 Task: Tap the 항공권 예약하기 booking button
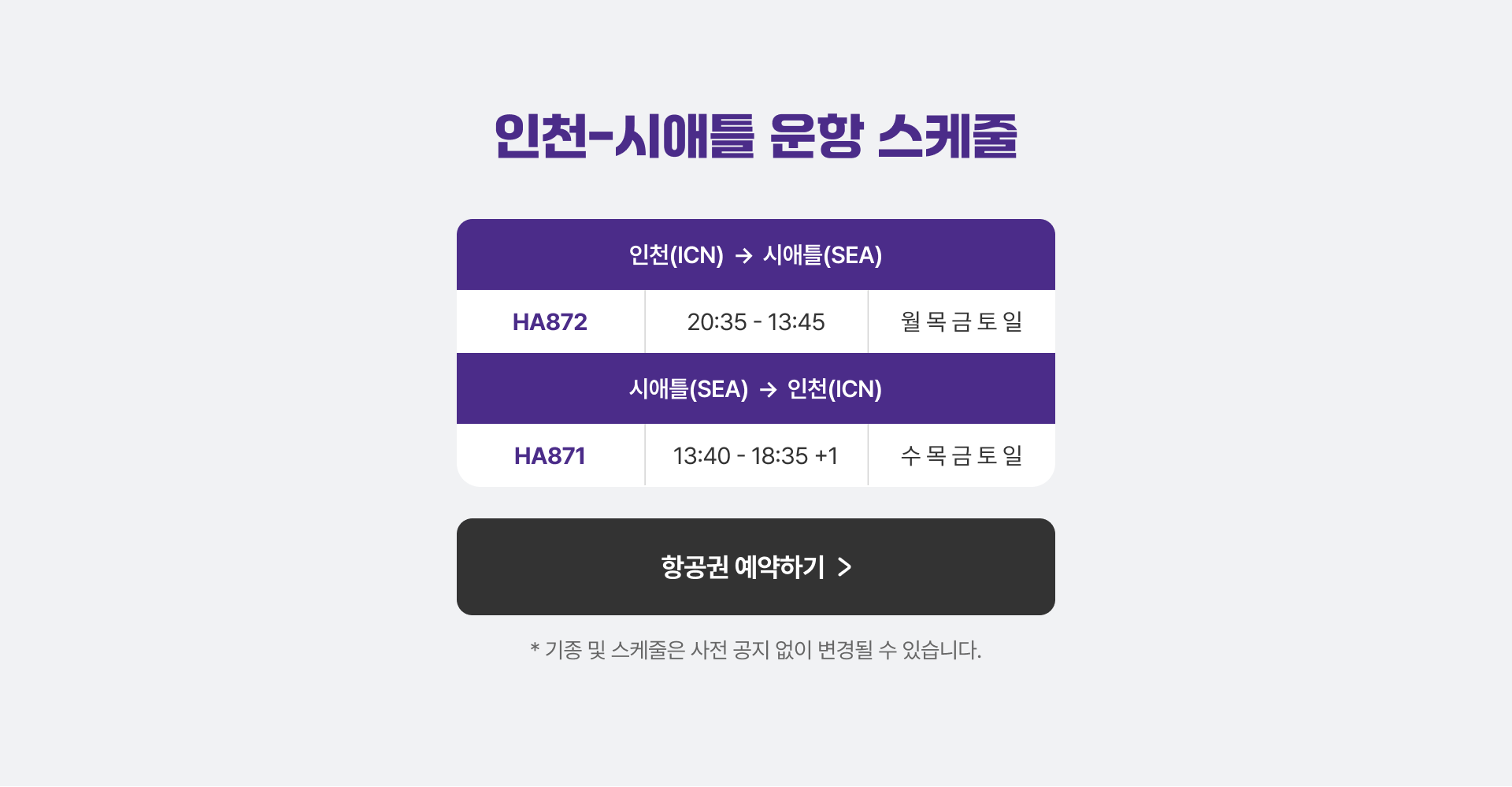(755, 566)
